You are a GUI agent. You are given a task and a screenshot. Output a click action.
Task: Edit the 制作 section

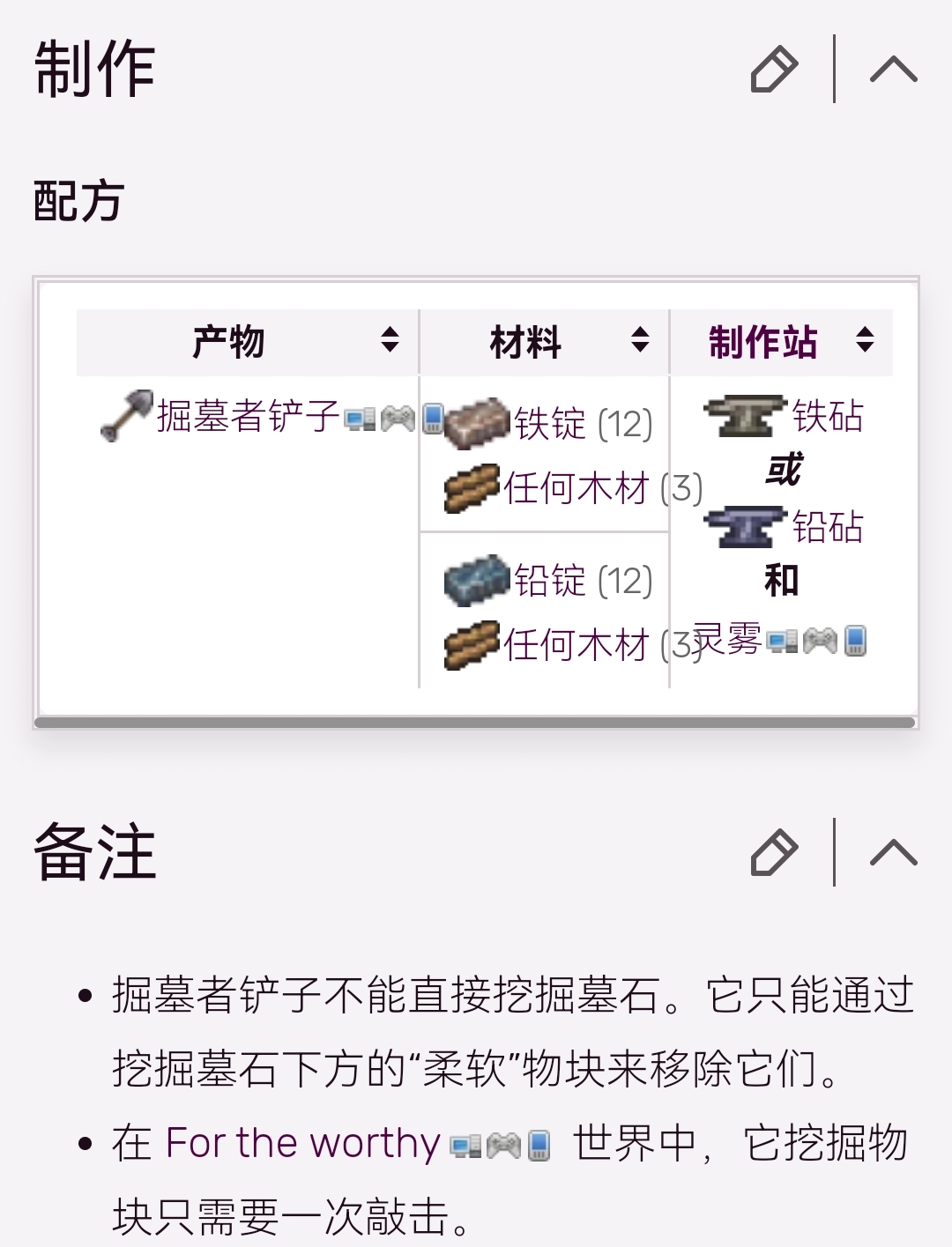click(774, 71)
